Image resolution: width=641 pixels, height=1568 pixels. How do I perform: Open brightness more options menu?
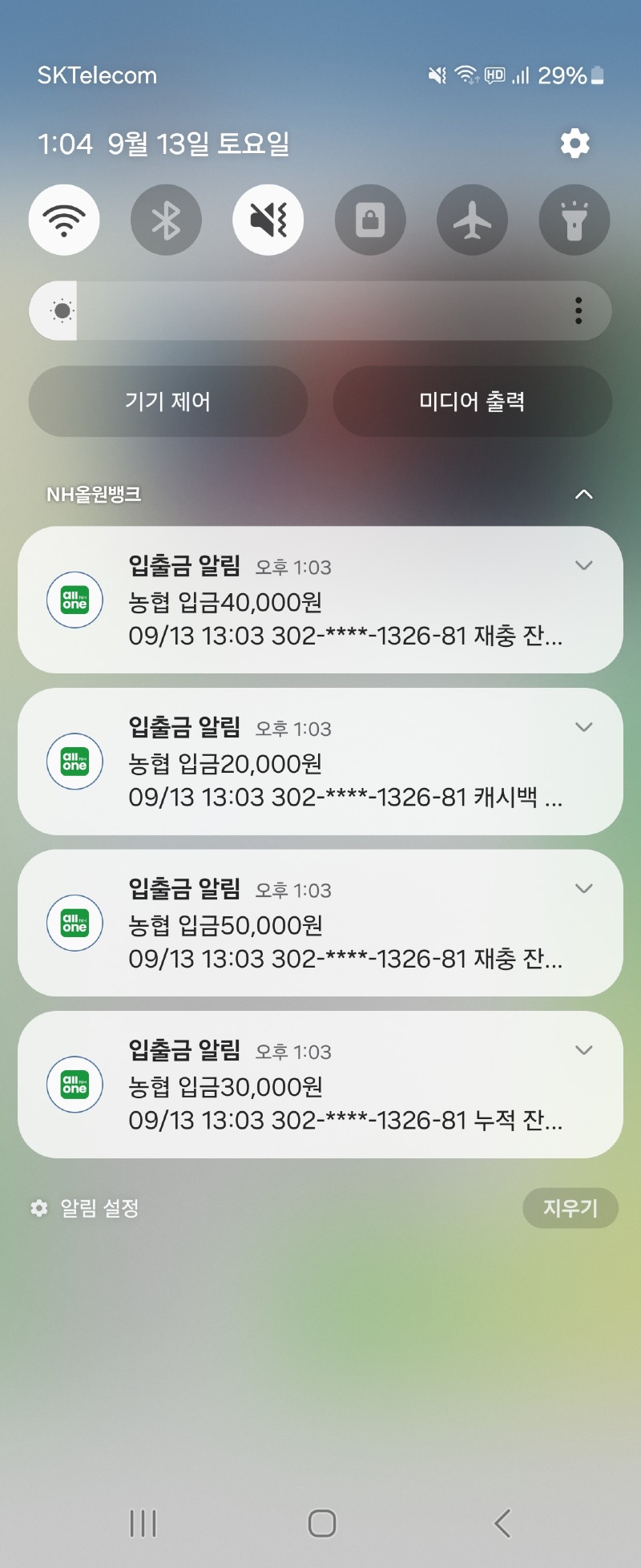click(x=579, y=310)
